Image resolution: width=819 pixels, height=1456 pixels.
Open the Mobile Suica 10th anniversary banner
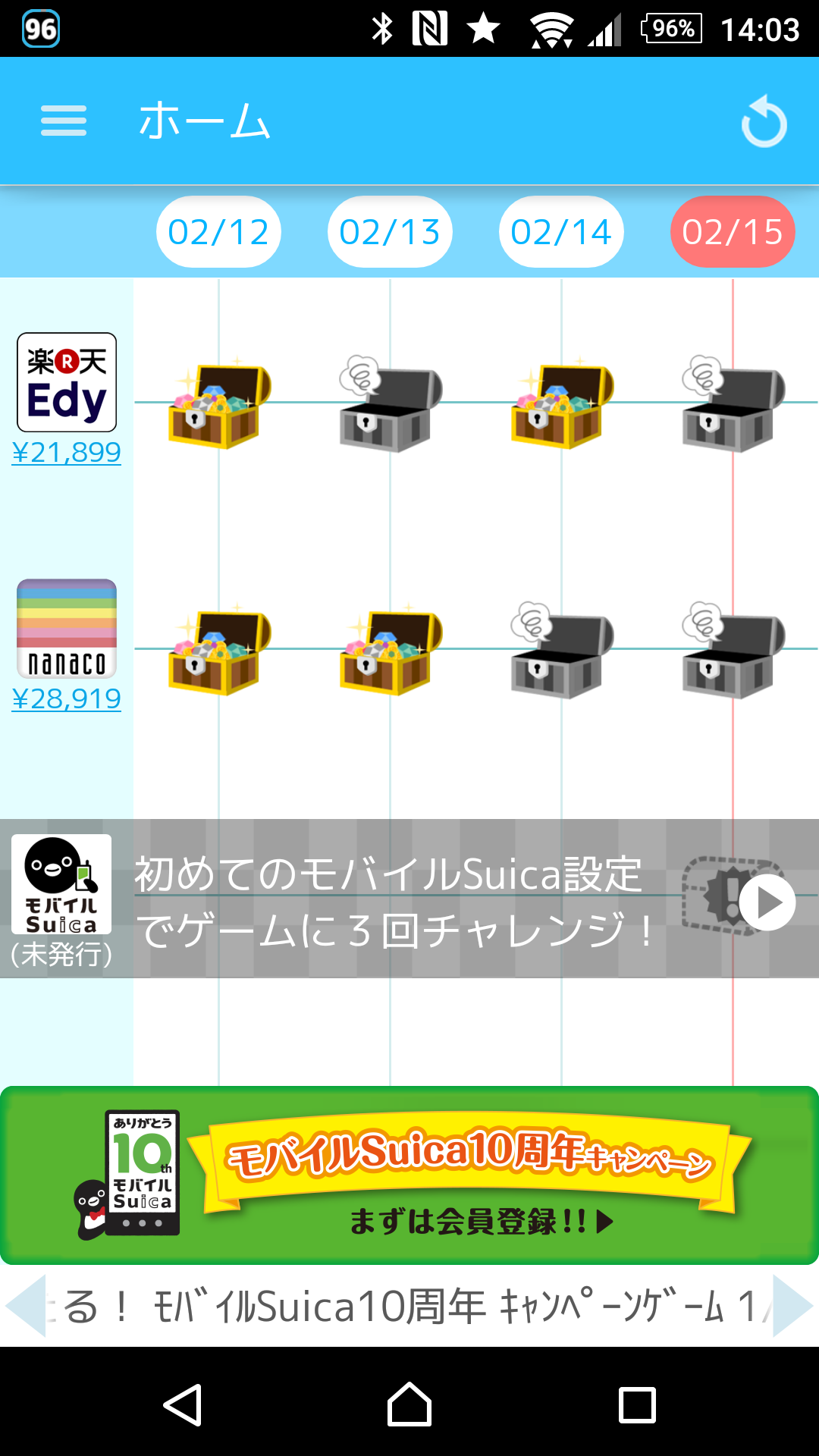(409, 1175)
